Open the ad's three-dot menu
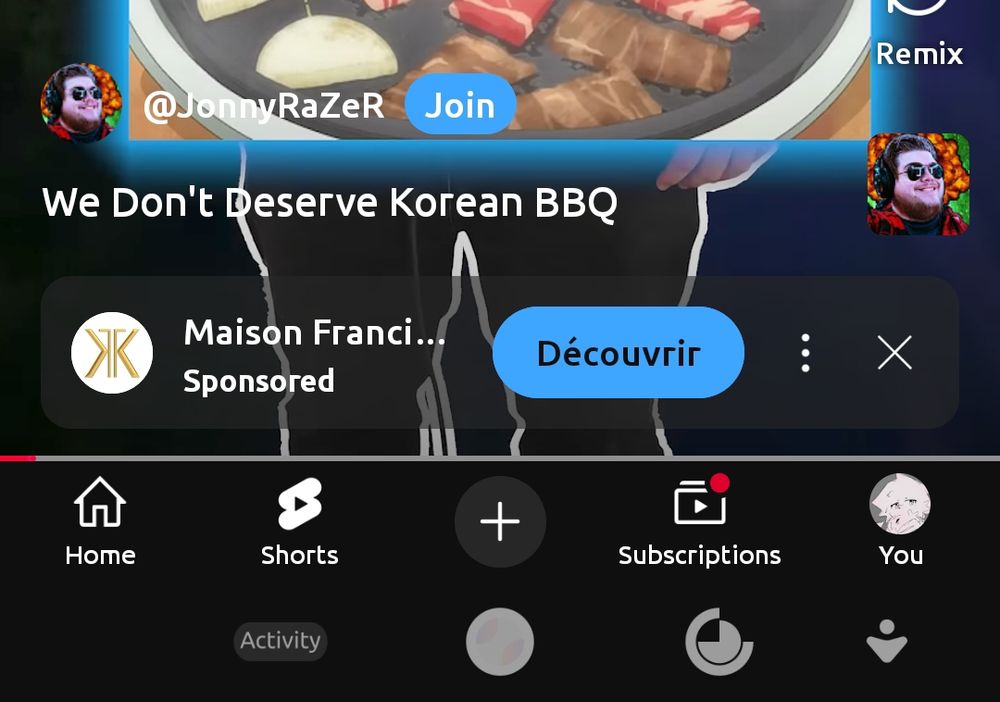Screen dimensions: 1000x702 coord(806,353)
